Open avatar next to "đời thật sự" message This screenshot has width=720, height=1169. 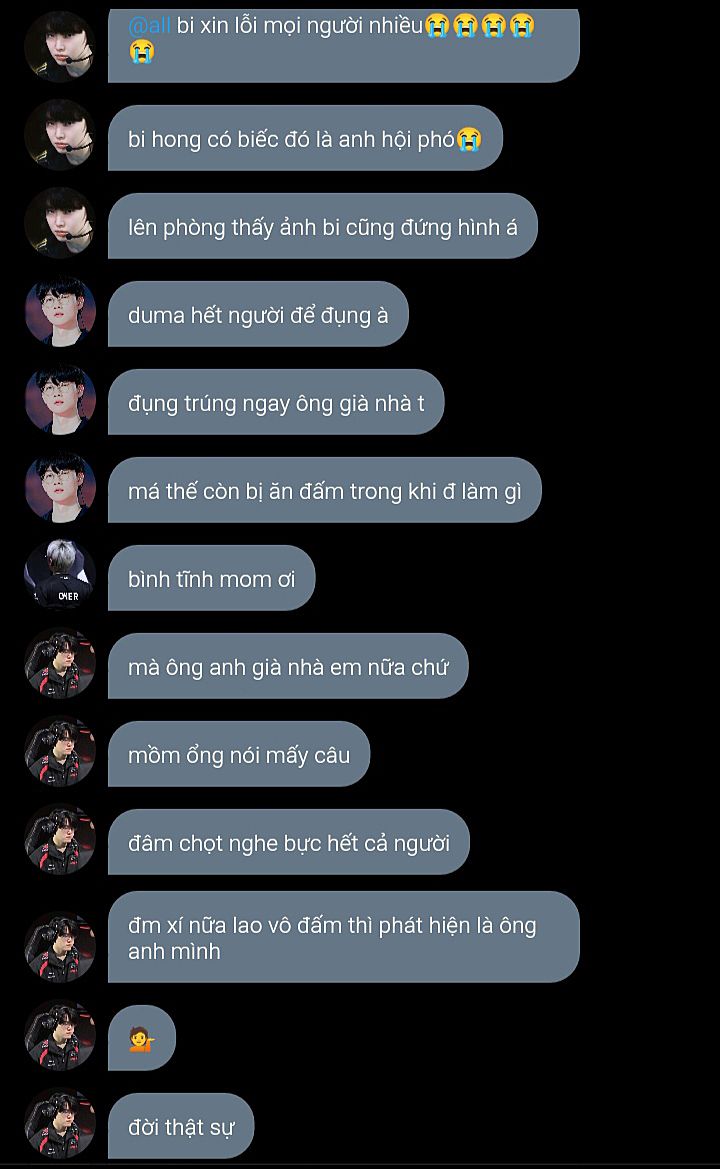click(60, 1125)
